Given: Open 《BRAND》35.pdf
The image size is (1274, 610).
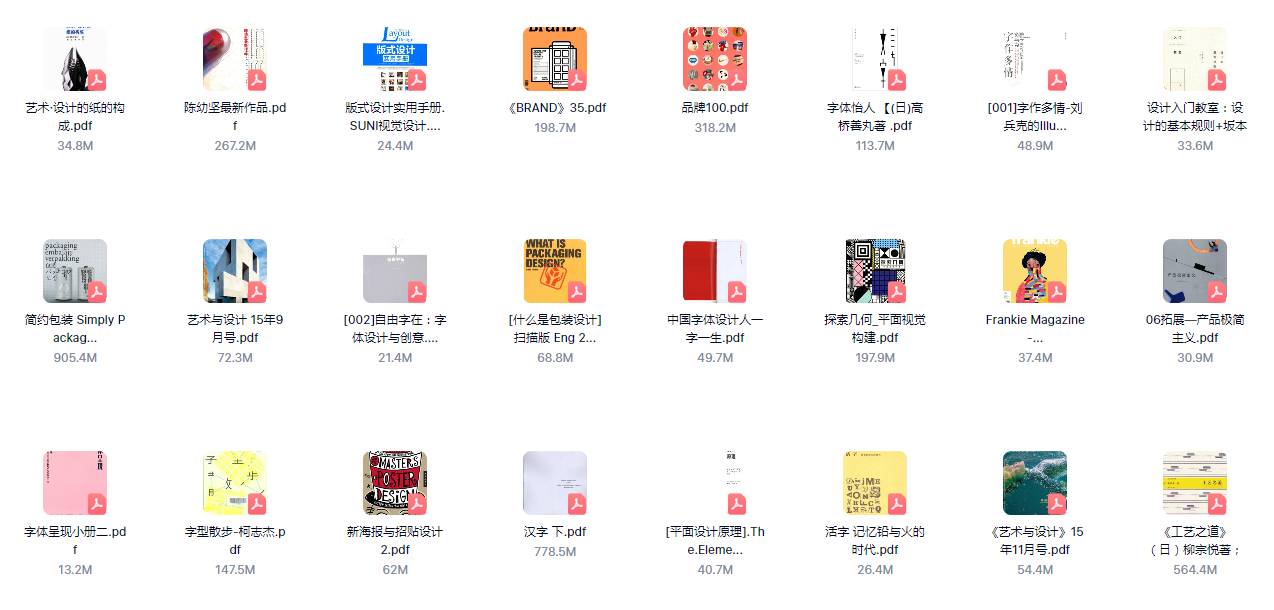Looking at the screenshot, I should point(555,60).
